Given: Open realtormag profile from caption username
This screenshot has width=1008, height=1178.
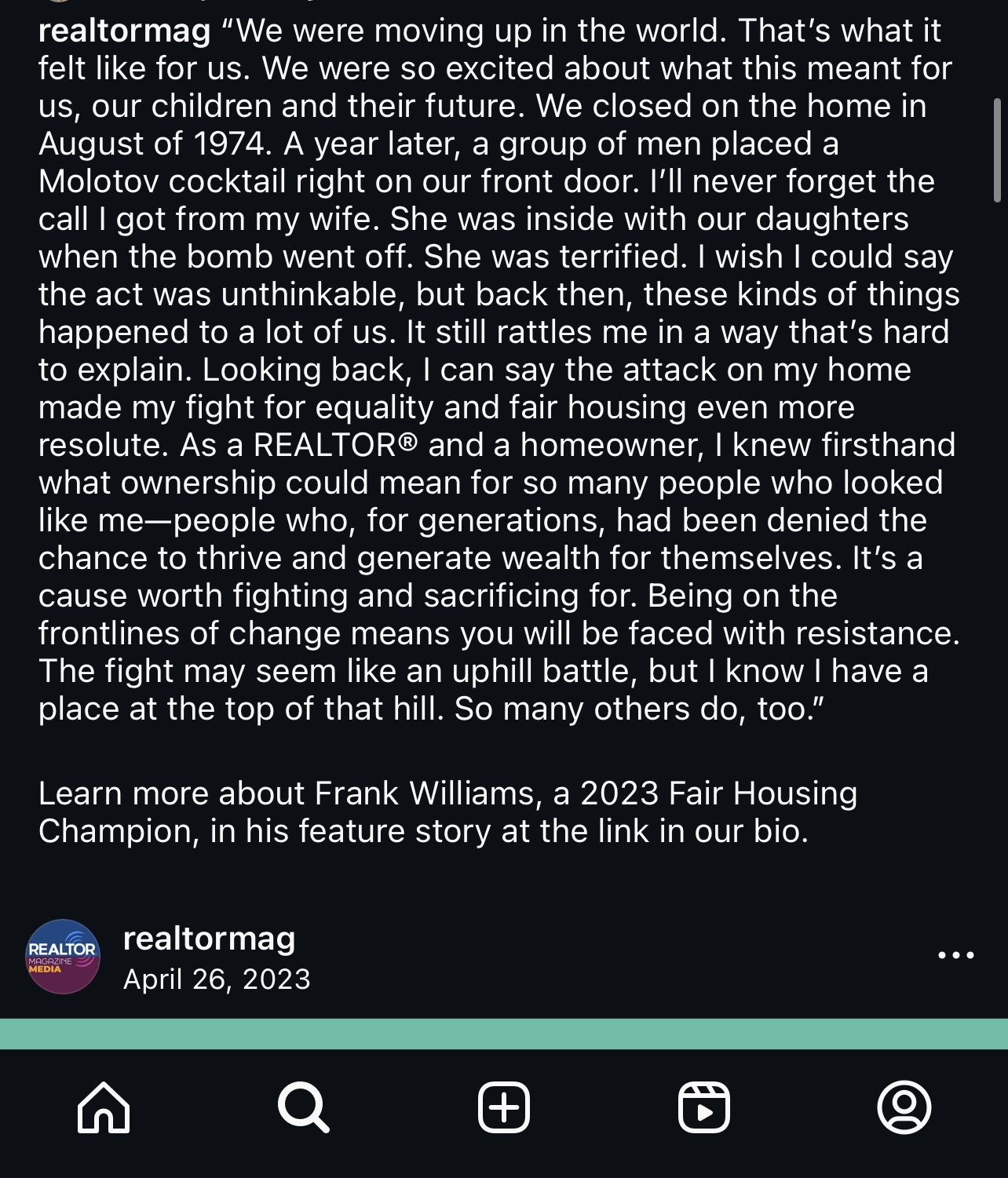Looking at the screenshot, I should [124, 31].
